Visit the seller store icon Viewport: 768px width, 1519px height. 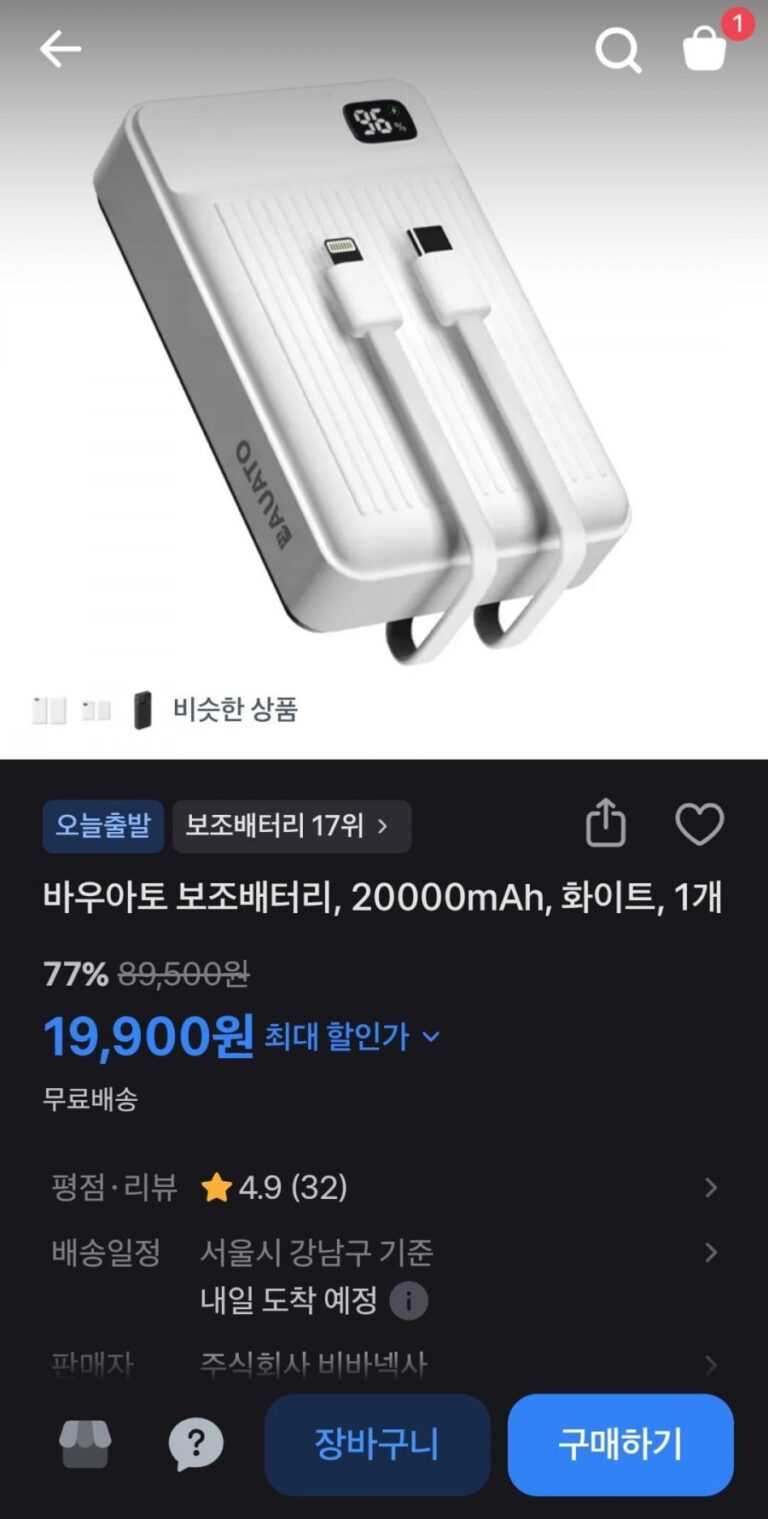pyautogui.click(x=85, y=1444)
